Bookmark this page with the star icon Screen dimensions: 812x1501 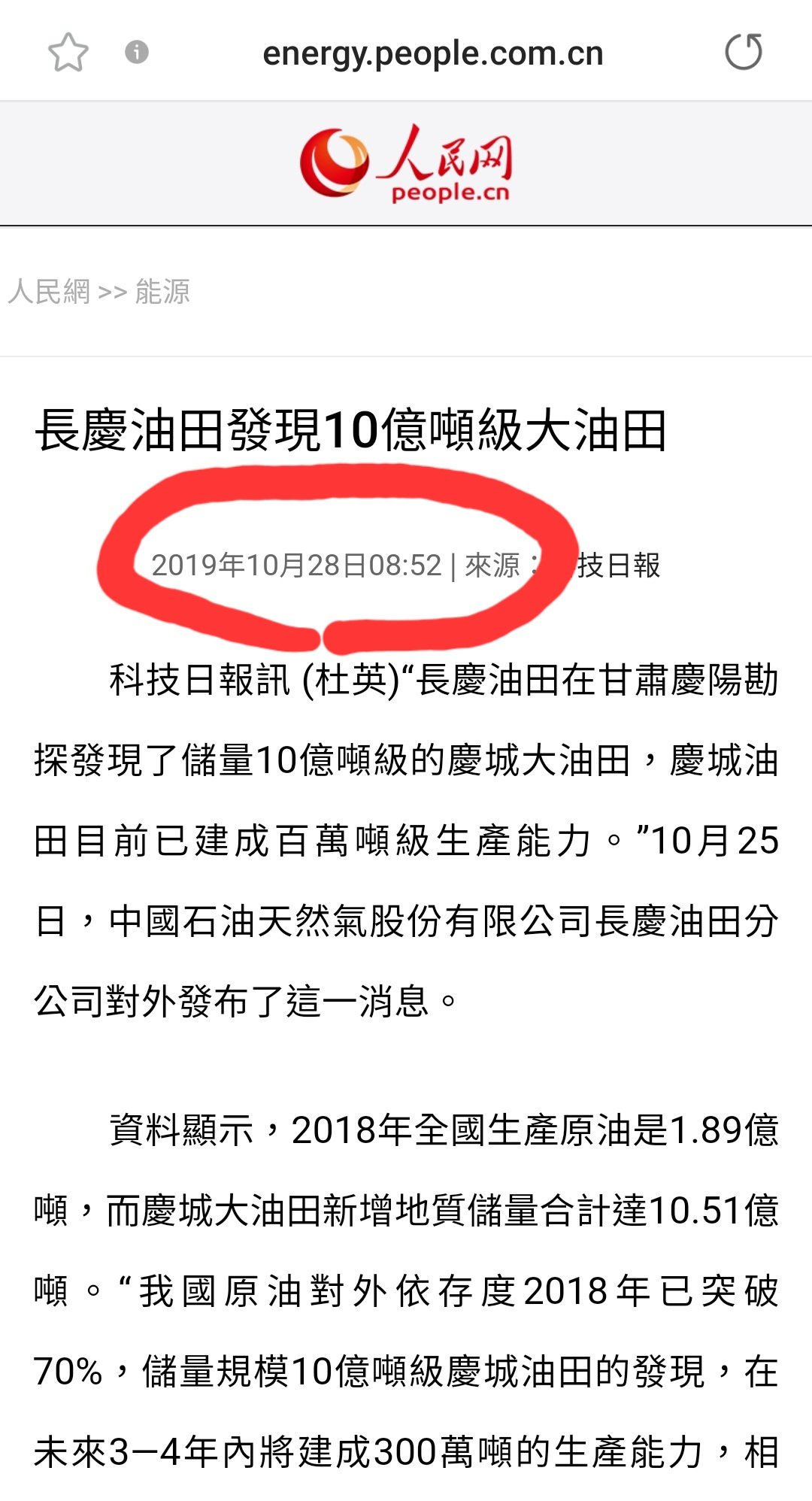[68, 53]
